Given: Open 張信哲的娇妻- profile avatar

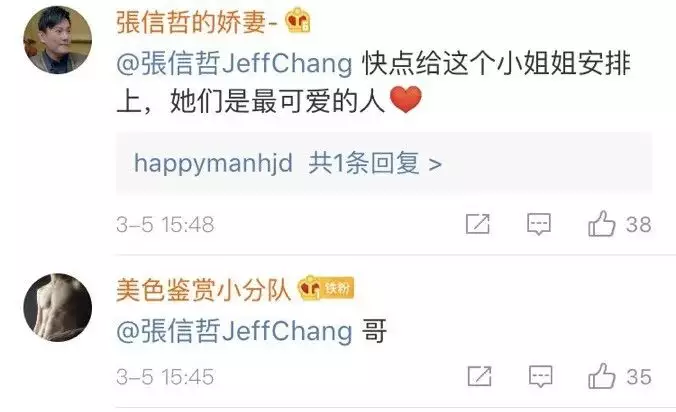Looking at the screenshot, I should coord(58,40).
